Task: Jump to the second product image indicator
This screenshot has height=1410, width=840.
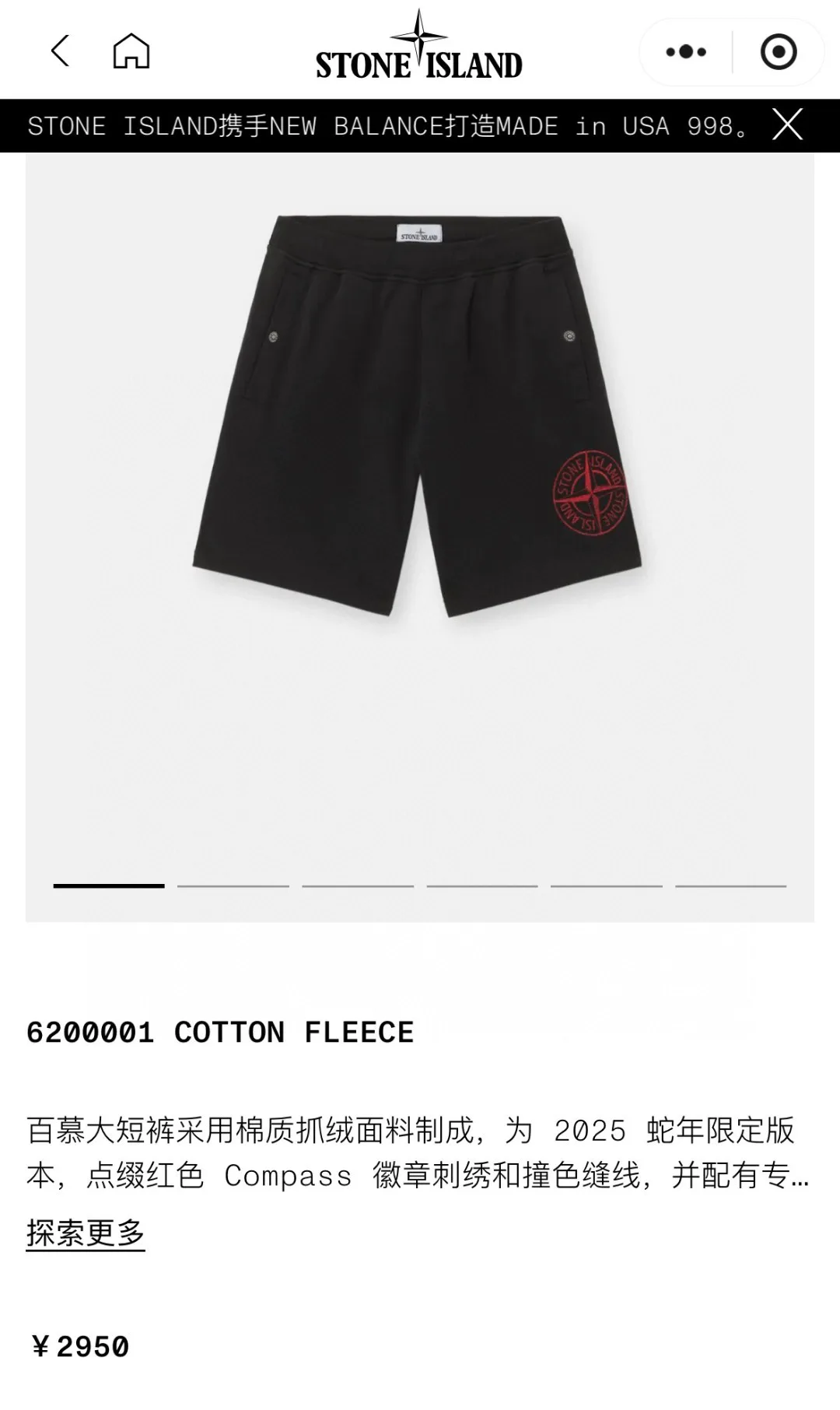Action: pyautogui.click(x=233, y=886)
